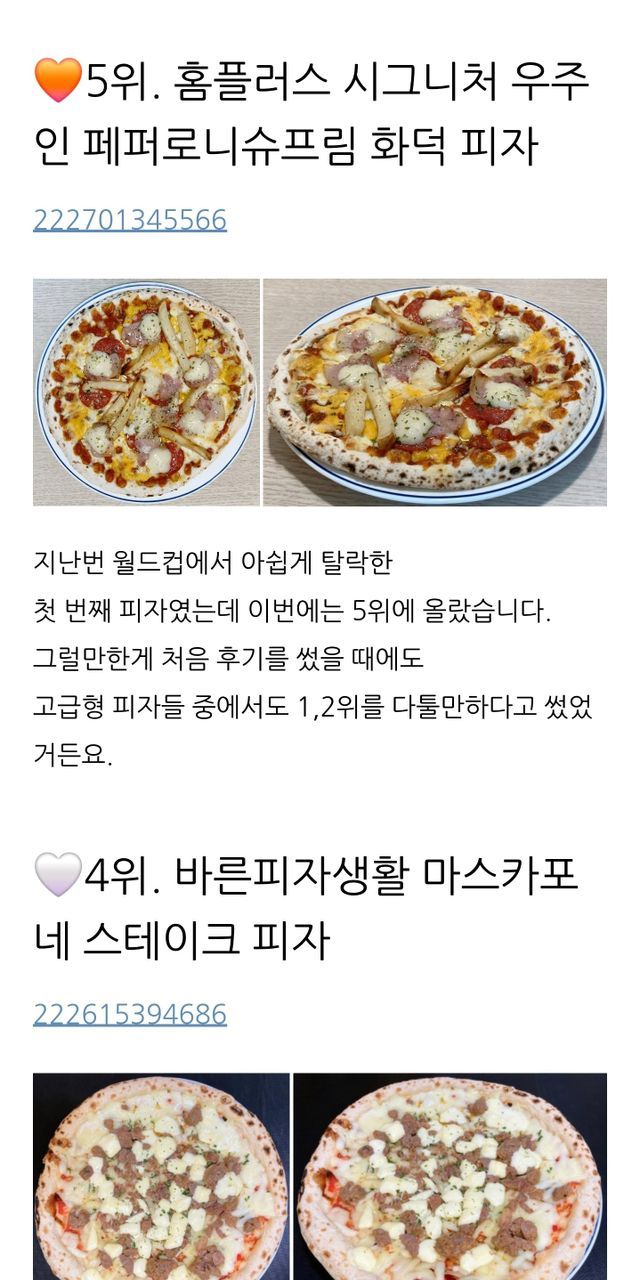
Task: Open the angled photo of the pepperoni pizza
Action: [x=435, y=392]
